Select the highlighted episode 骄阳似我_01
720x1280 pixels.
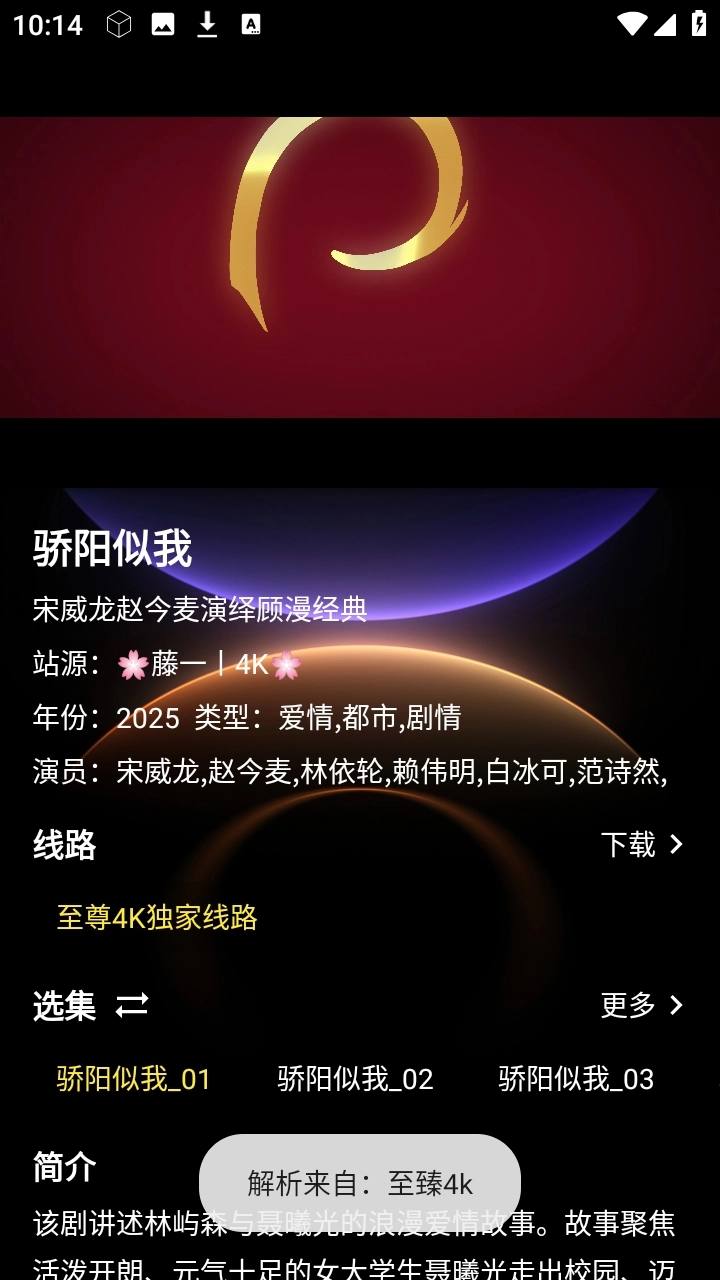[134, 1080]
